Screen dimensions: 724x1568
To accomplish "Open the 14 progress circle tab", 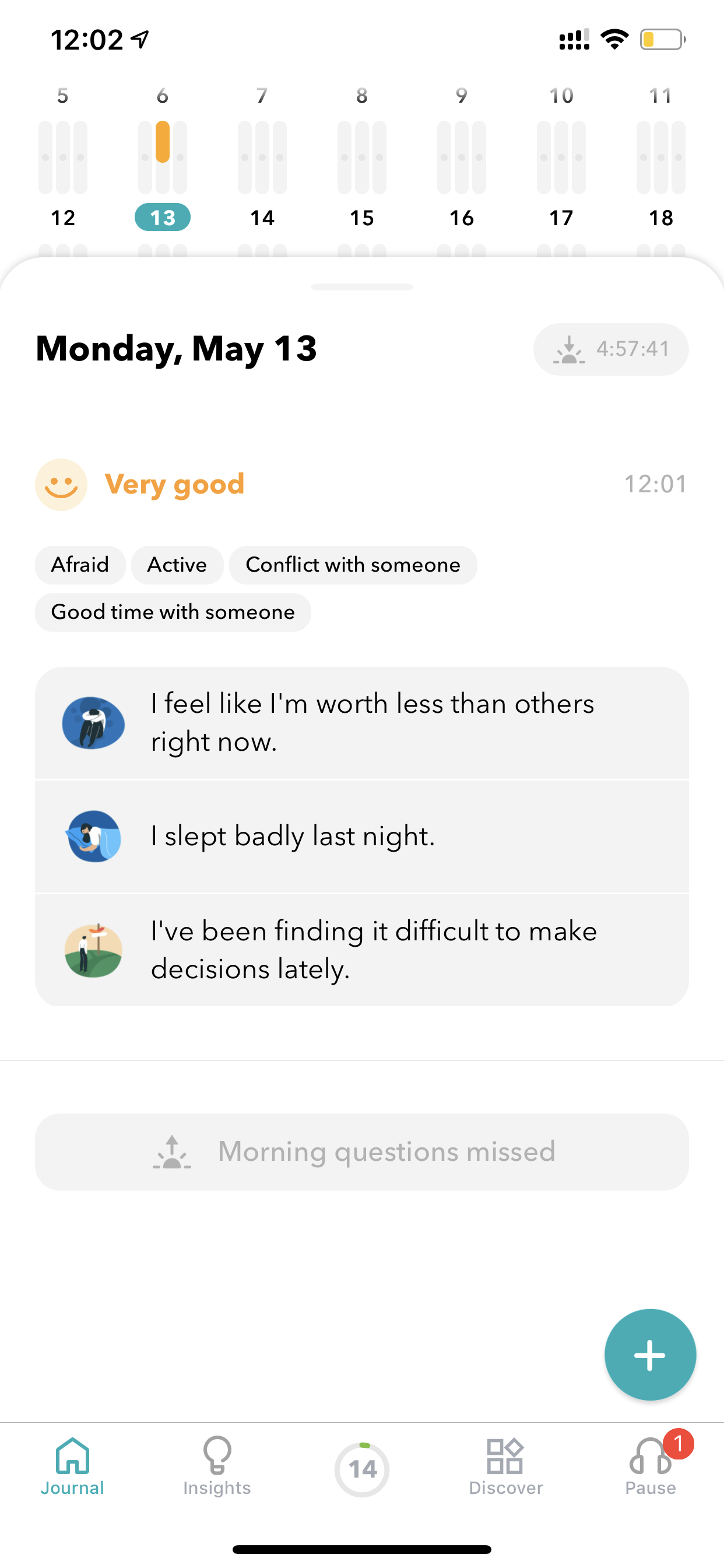I will pyautogui.click(x=362, y=1469).
